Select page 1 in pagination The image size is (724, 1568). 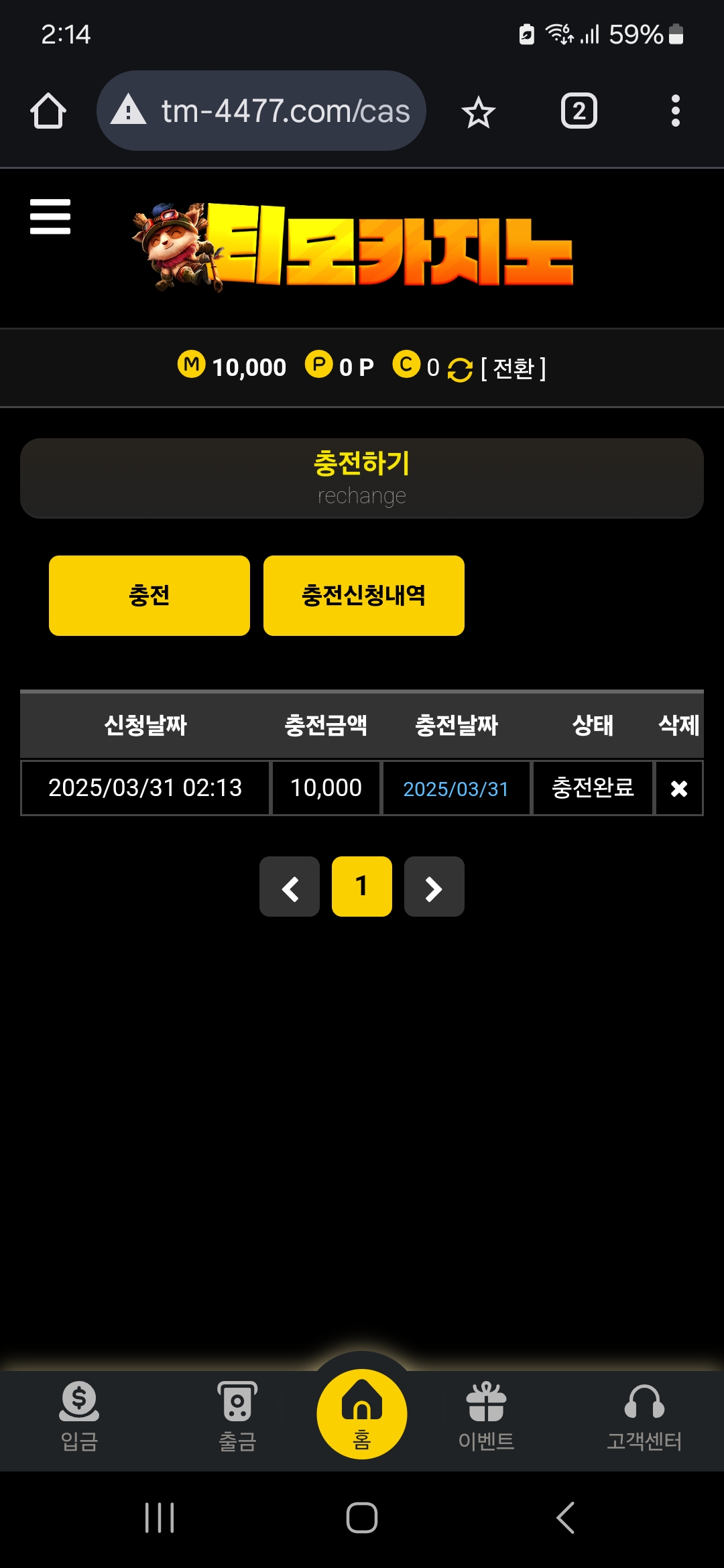362,887
